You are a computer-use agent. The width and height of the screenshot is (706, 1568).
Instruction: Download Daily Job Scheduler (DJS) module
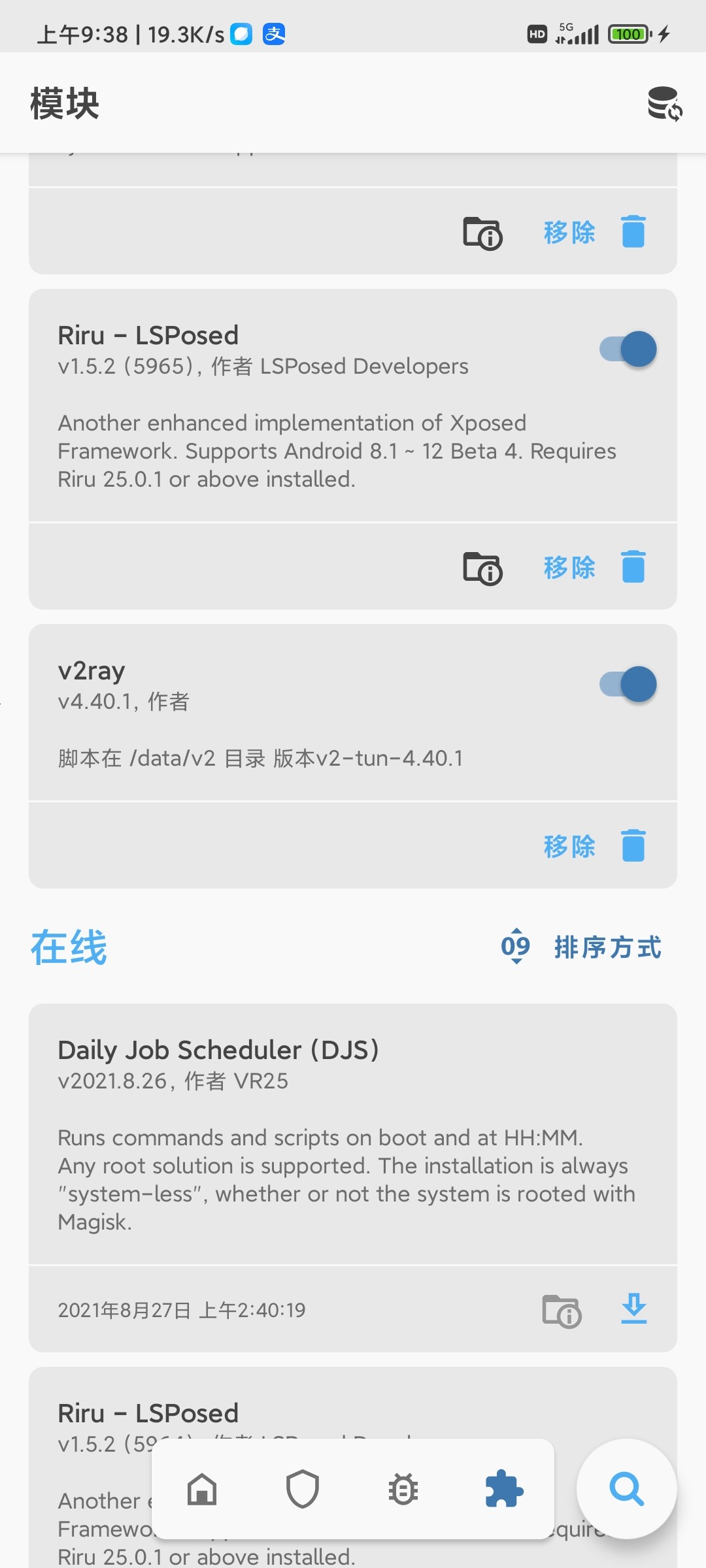[633, 1309]
